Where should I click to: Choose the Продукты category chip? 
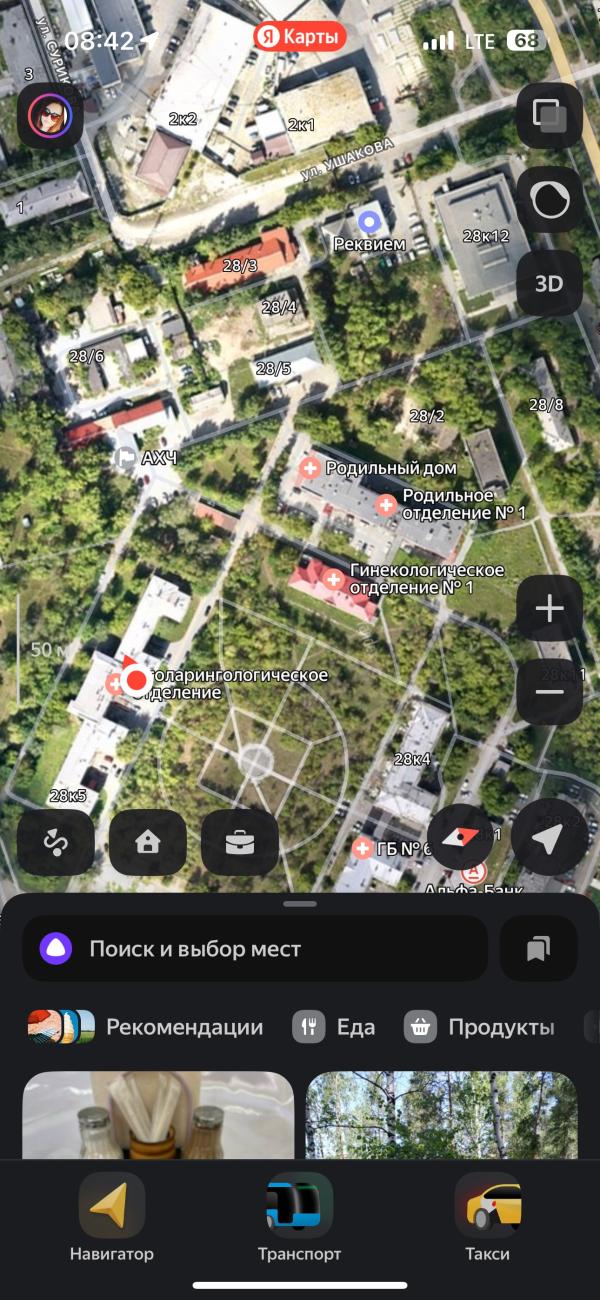(x=480, y=1027)
